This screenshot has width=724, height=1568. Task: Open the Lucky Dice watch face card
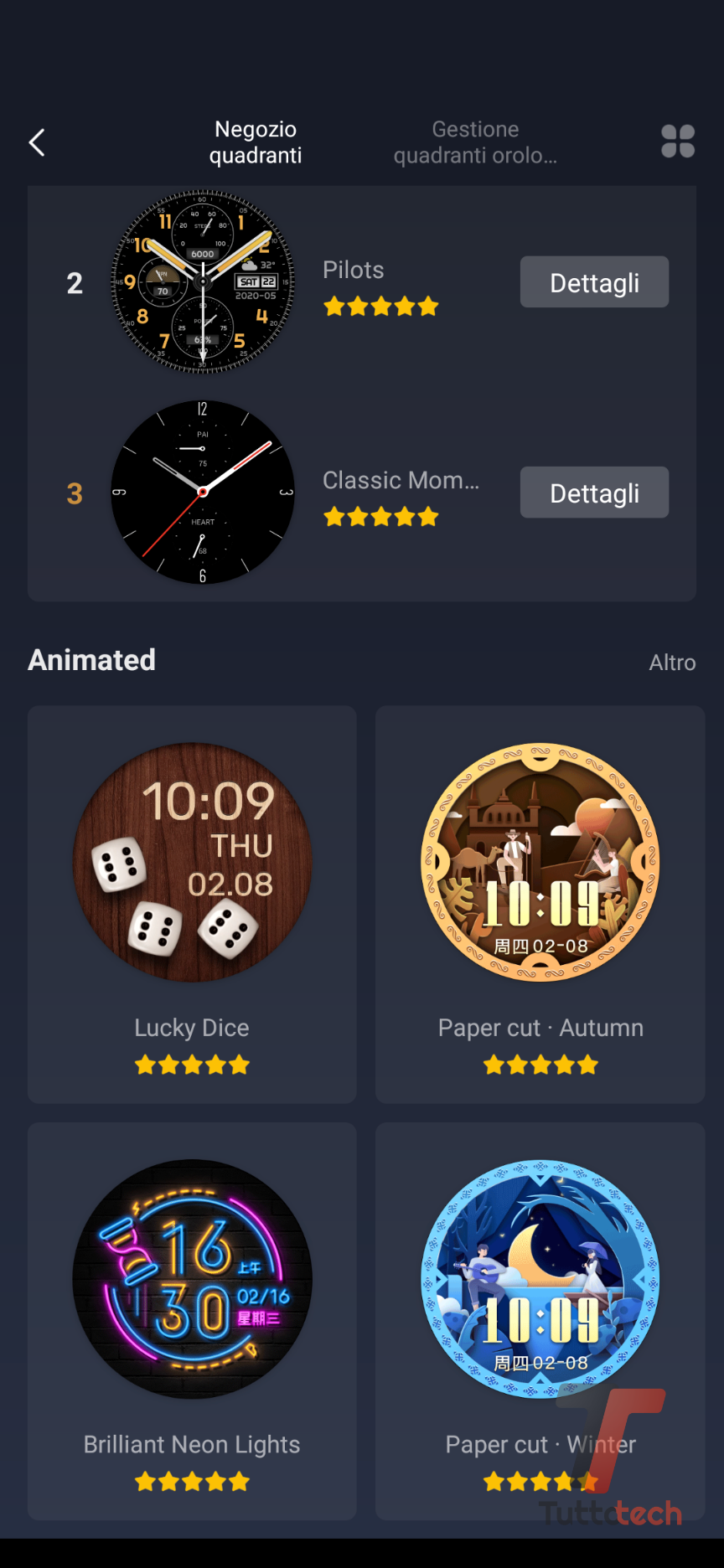[x=192, y=904]
